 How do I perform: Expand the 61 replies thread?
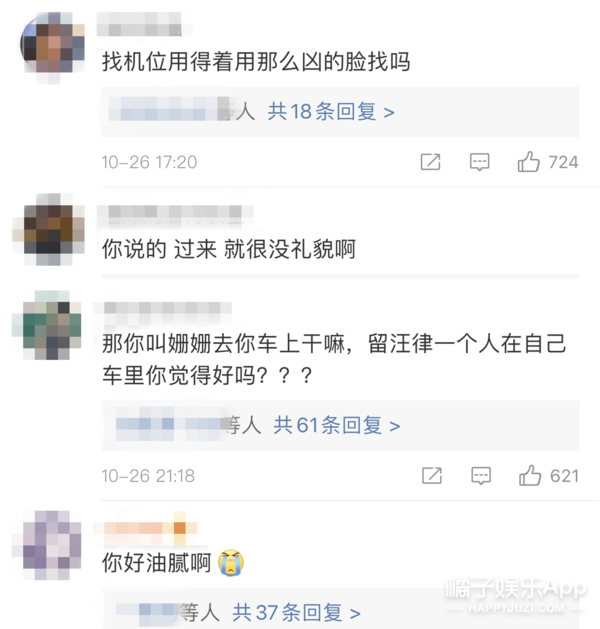(336, 425)
